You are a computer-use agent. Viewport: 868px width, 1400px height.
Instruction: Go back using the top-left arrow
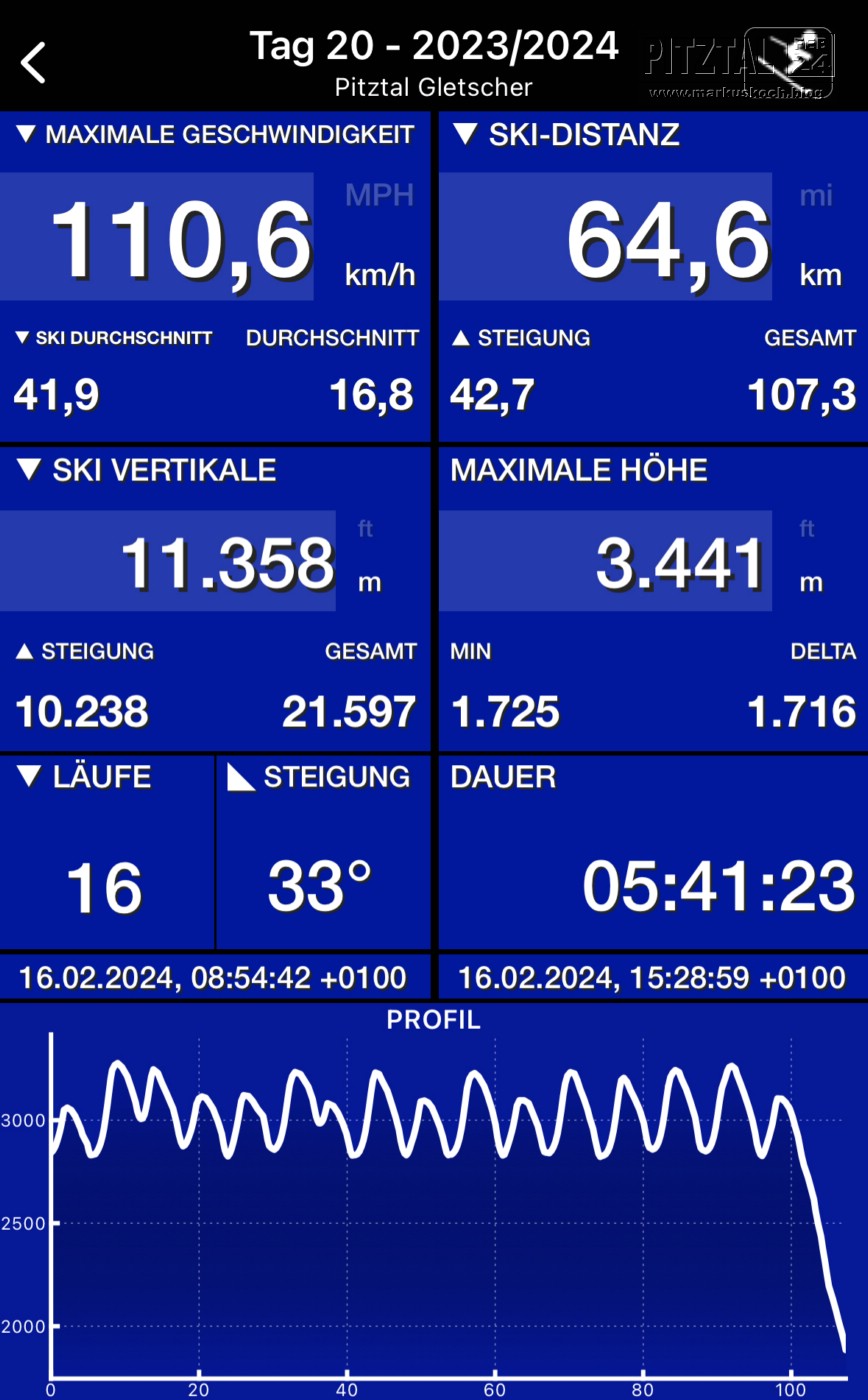[x=33, y=62]
